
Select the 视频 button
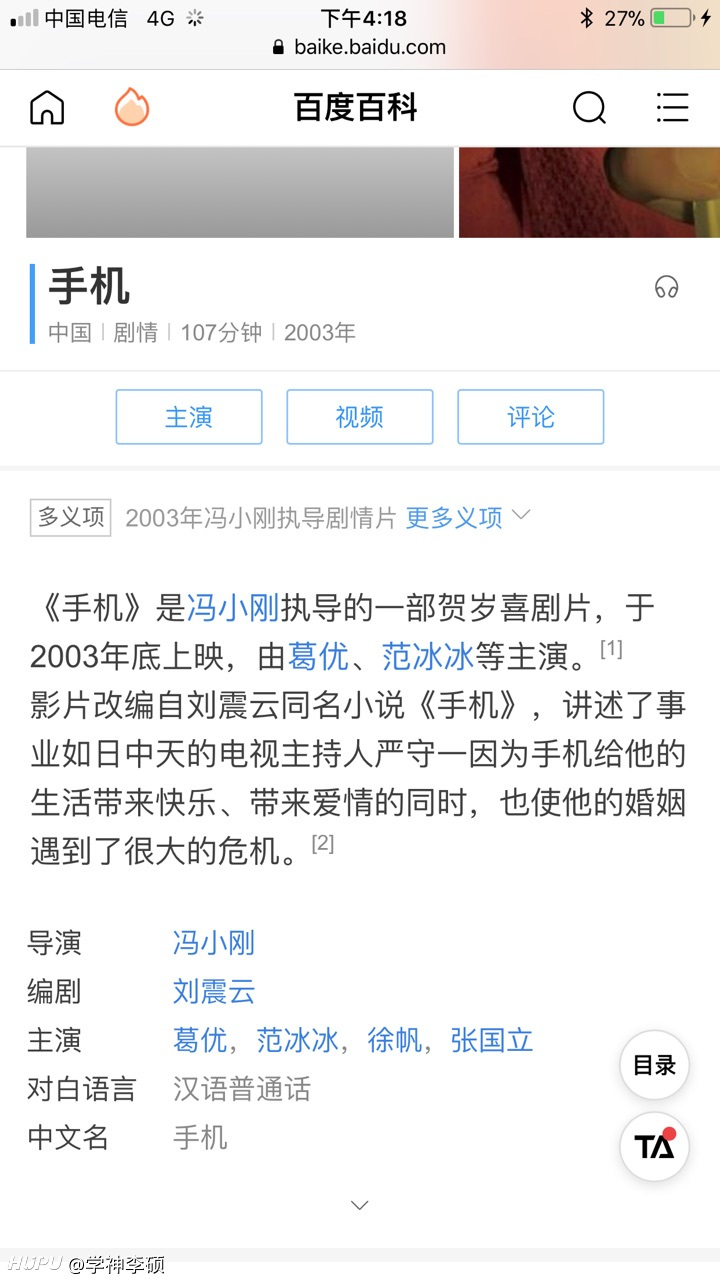(x=360, y=417)
